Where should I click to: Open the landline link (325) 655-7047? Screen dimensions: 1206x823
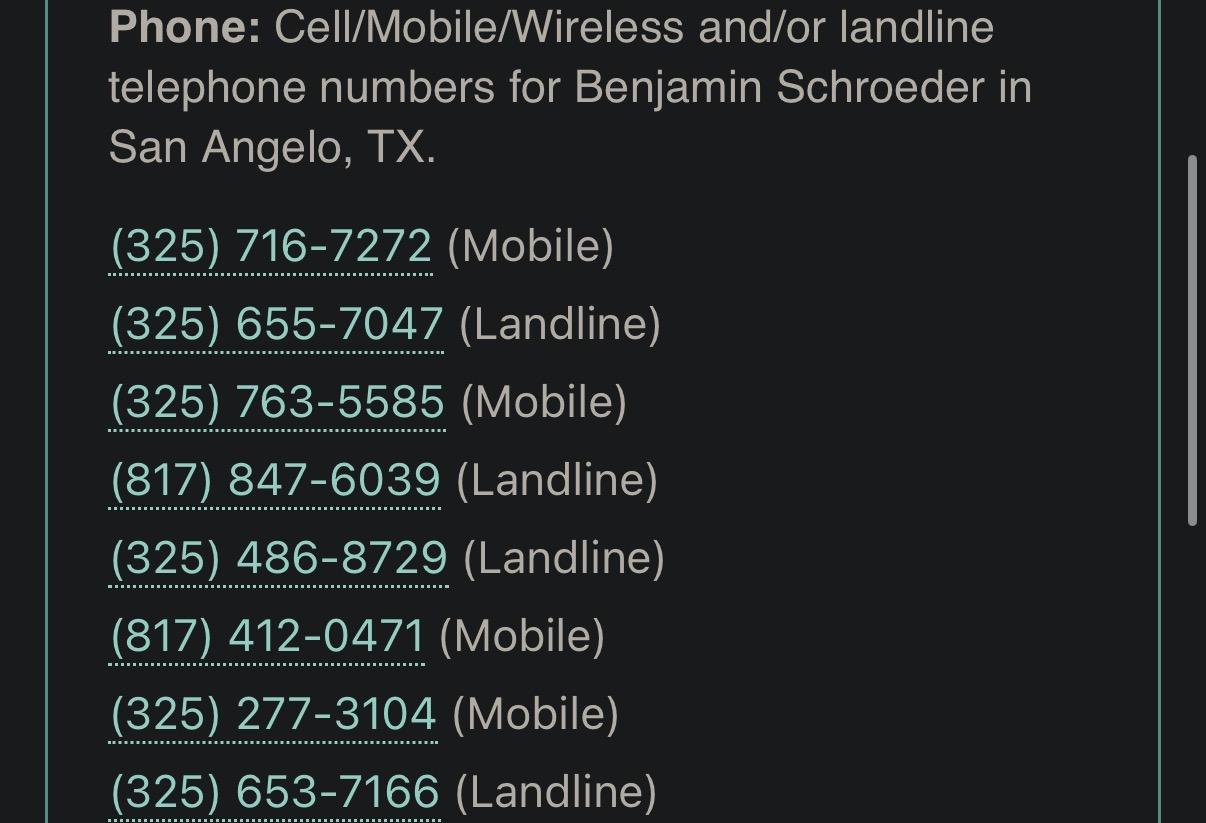point(276,324)
